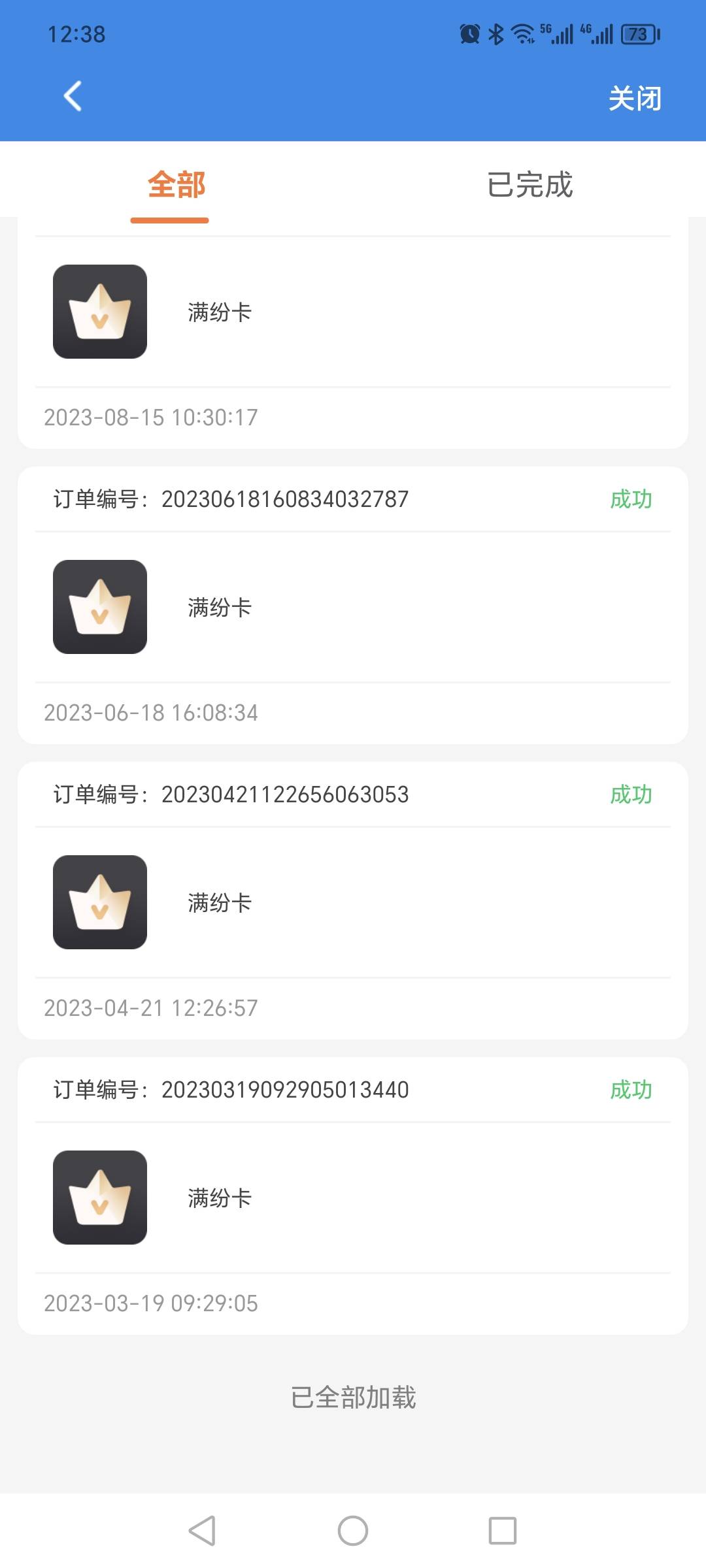Screen dimensions: 706x1568
Task: Switch to the 已完成 tab
Action: 529,185
